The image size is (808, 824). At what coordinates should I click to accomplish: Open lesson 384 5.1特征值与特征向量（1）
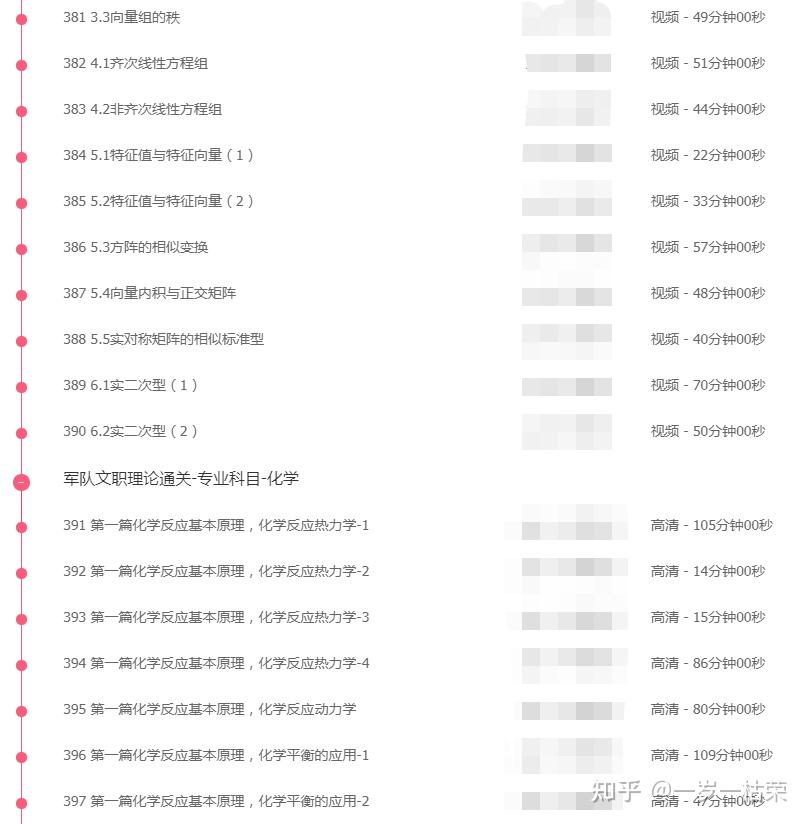click(158, 156)
